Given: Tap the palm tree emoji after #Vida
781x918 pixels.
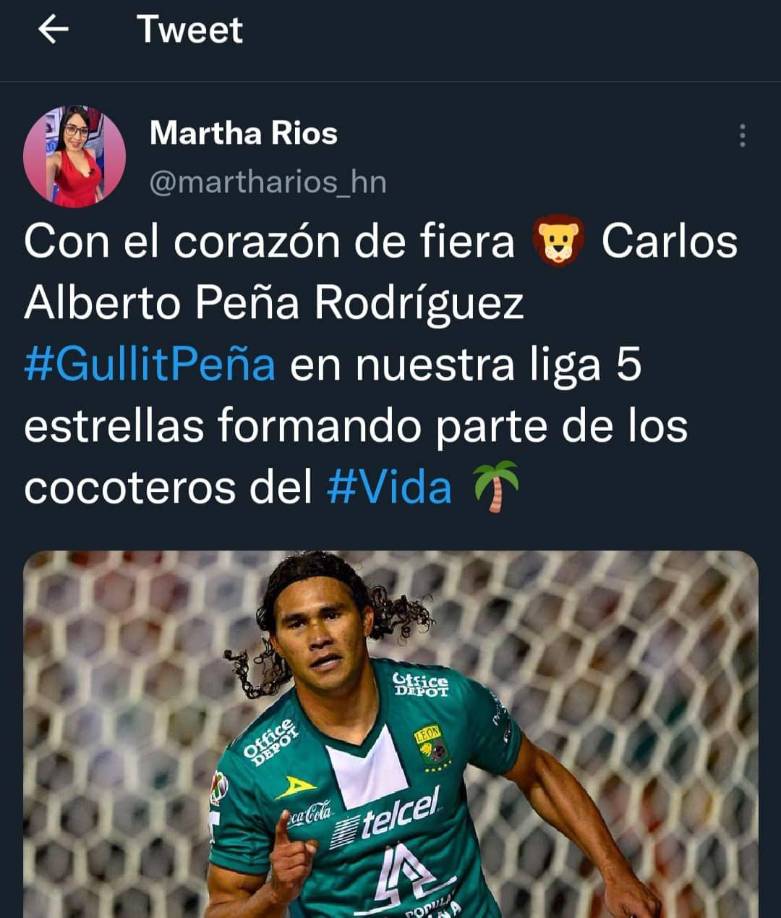Looking at the screenshot, I should 492,485.
